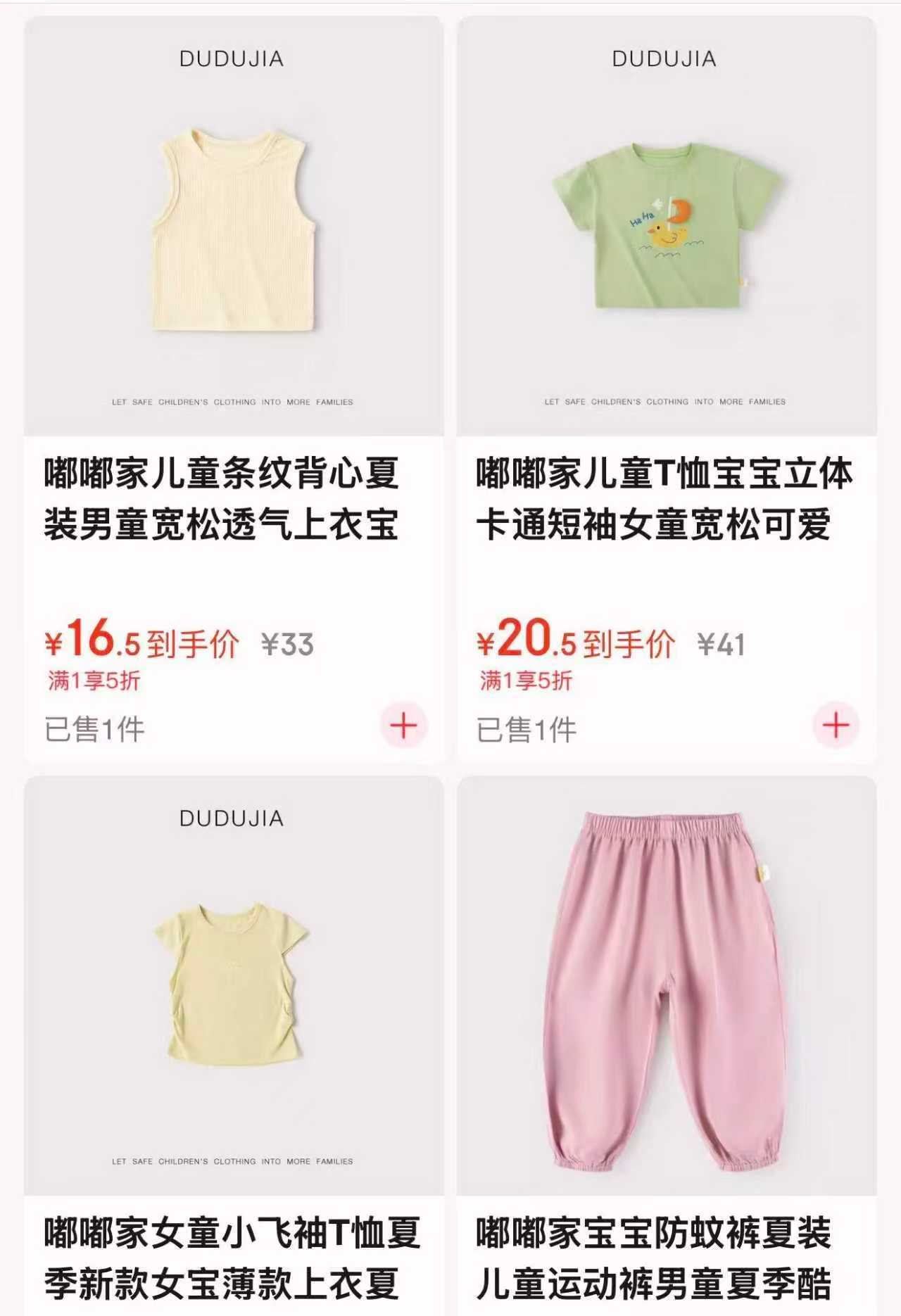
Task: Add the ¥16.5 striped vest to cart
Action: pos(404,726)
